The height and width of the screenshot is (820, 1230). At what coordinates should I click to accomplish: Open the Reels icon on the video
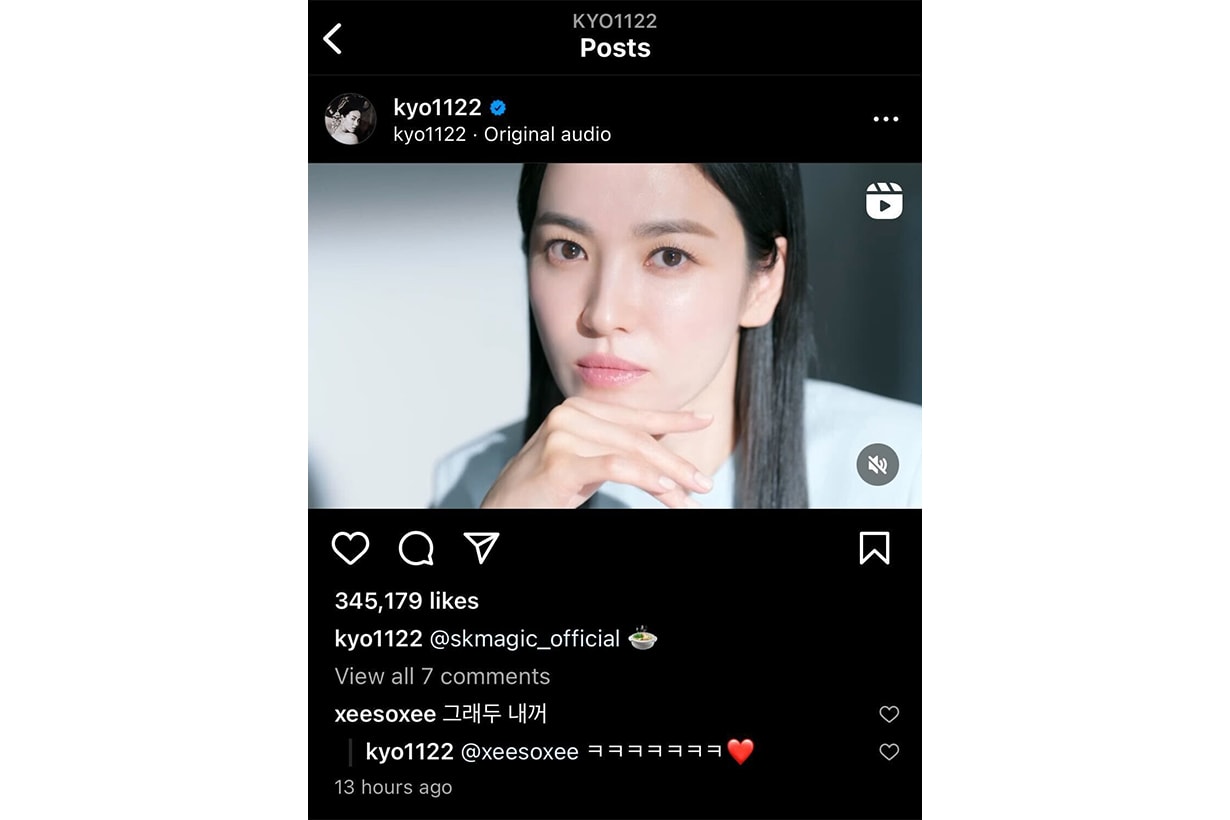(x=884, y=201)
